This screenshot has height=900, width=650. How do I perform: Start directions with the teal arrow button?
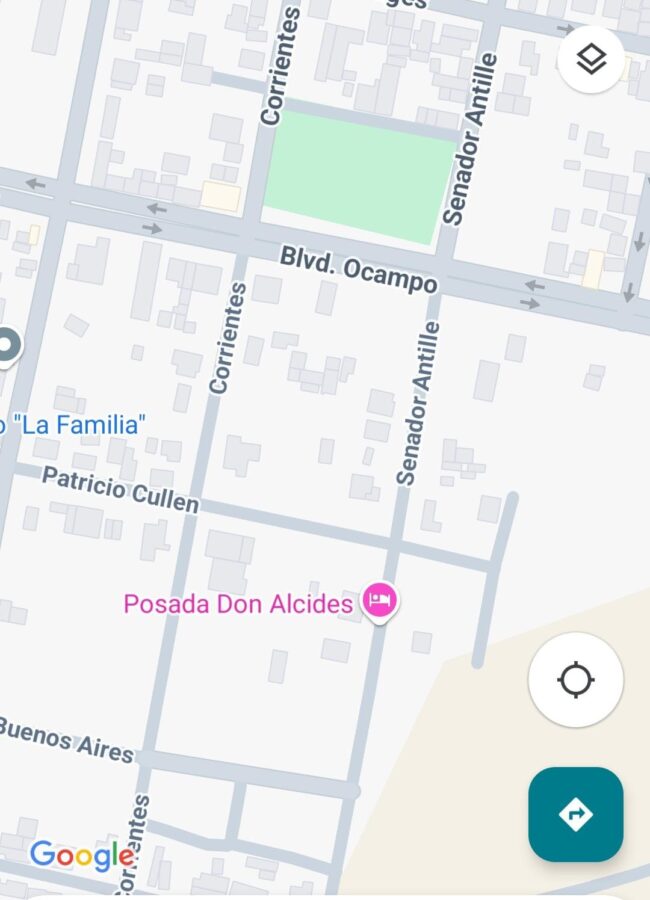click(576, 814)
